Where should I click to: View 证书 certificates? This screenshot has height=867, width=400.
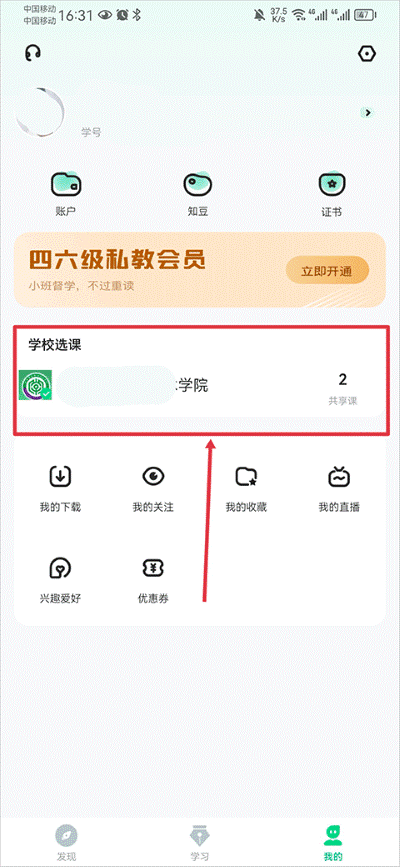click(332, 195)
